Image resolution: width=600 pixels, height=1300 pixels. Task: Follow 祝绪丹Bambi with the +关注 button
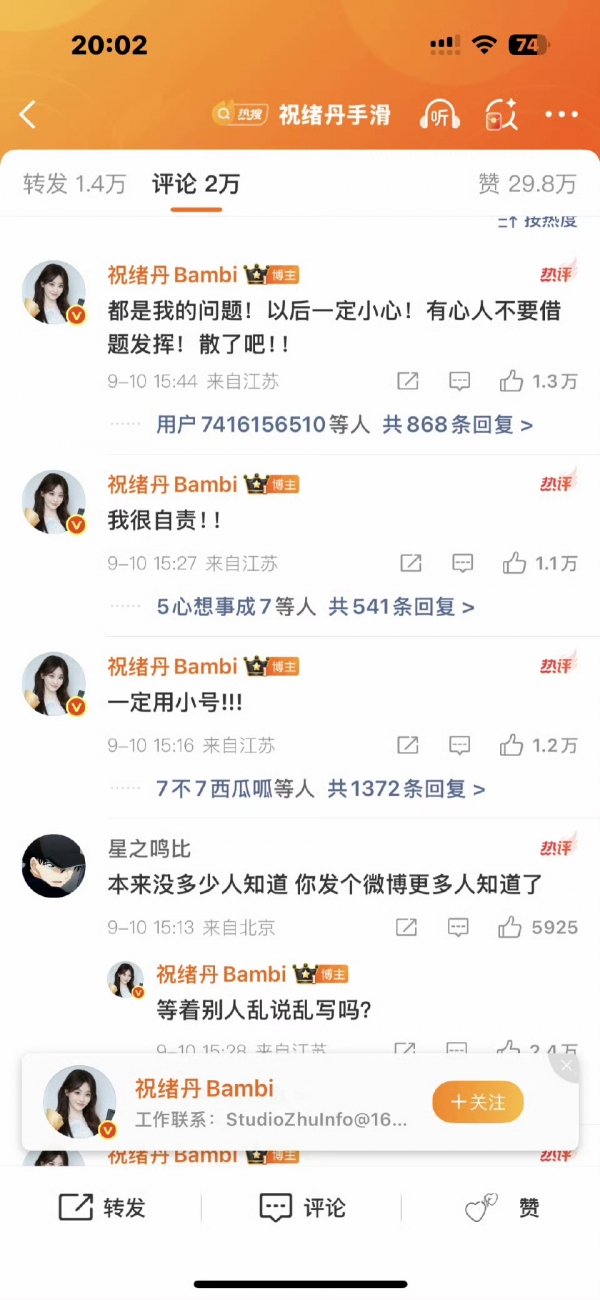click(478, 1102)
